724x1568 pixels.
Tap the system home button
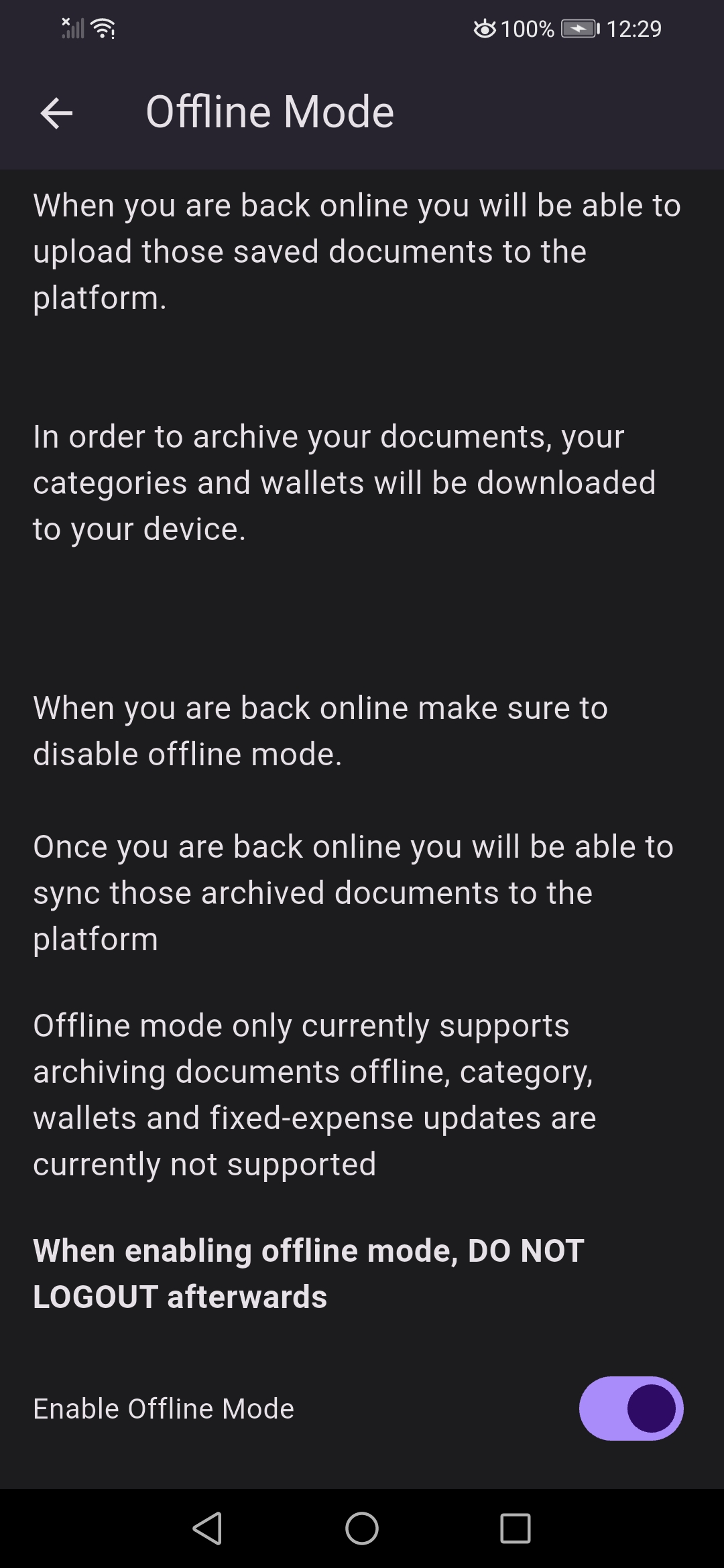362,1528
